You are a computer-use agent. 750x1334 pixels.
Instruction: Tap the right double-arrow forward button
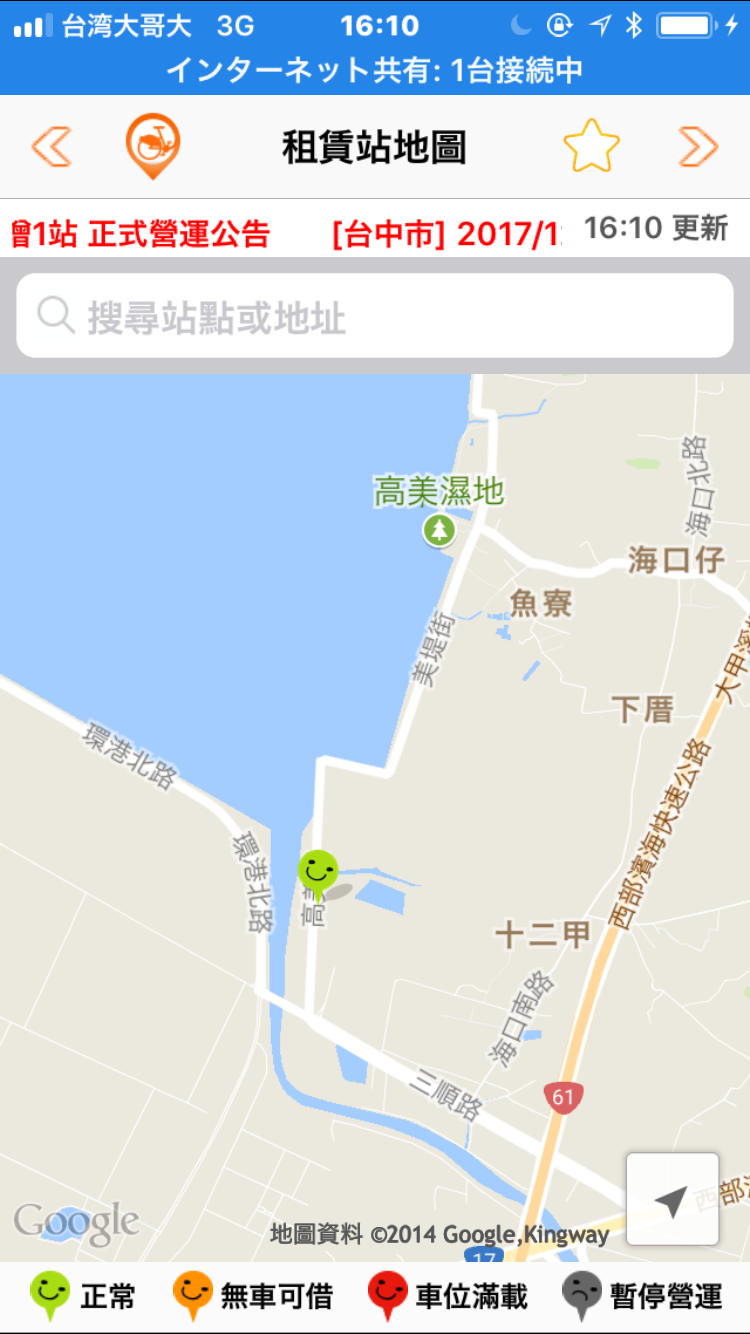698,147
